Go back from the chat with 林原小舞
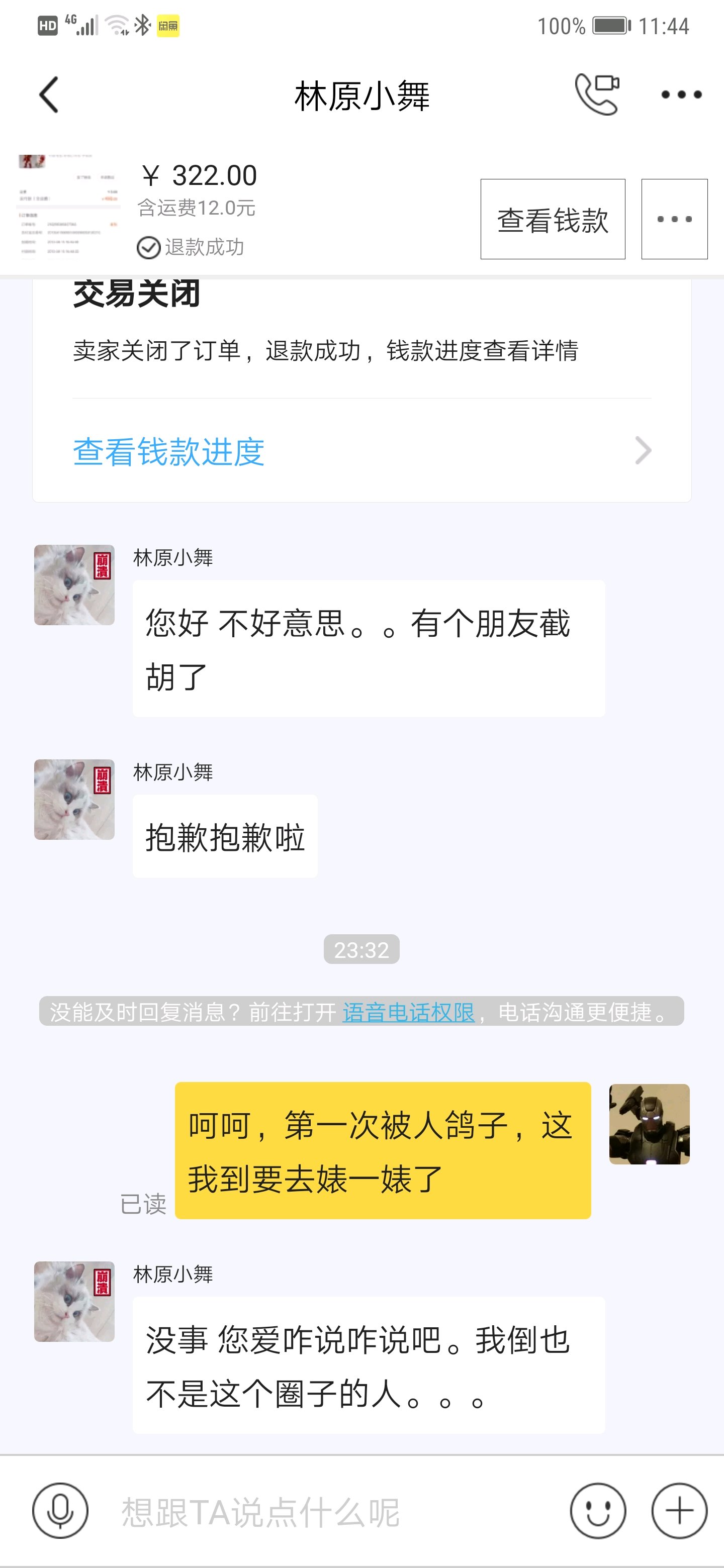The image size is (724, 1568). (x=49, y=95)
